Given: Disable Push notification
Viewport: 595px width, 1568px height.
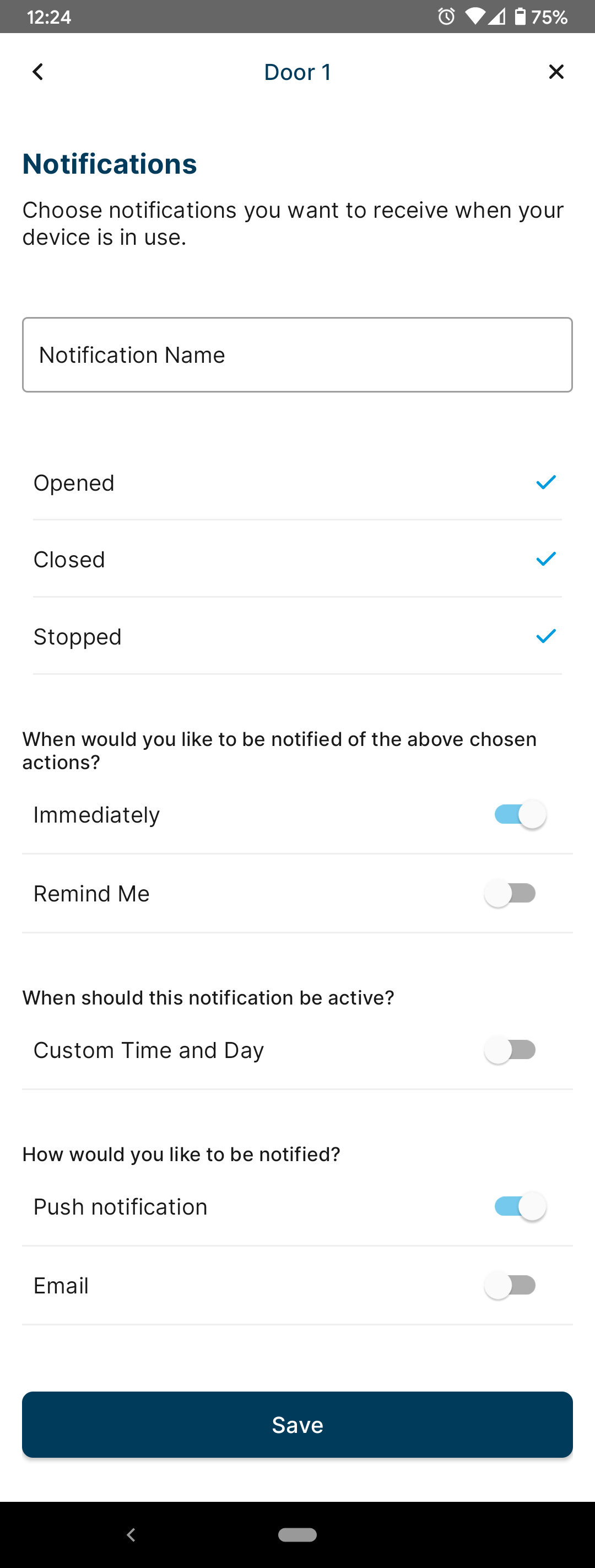Looking at the screenshot, I should pyautogui.click(x=519, y=1206).
